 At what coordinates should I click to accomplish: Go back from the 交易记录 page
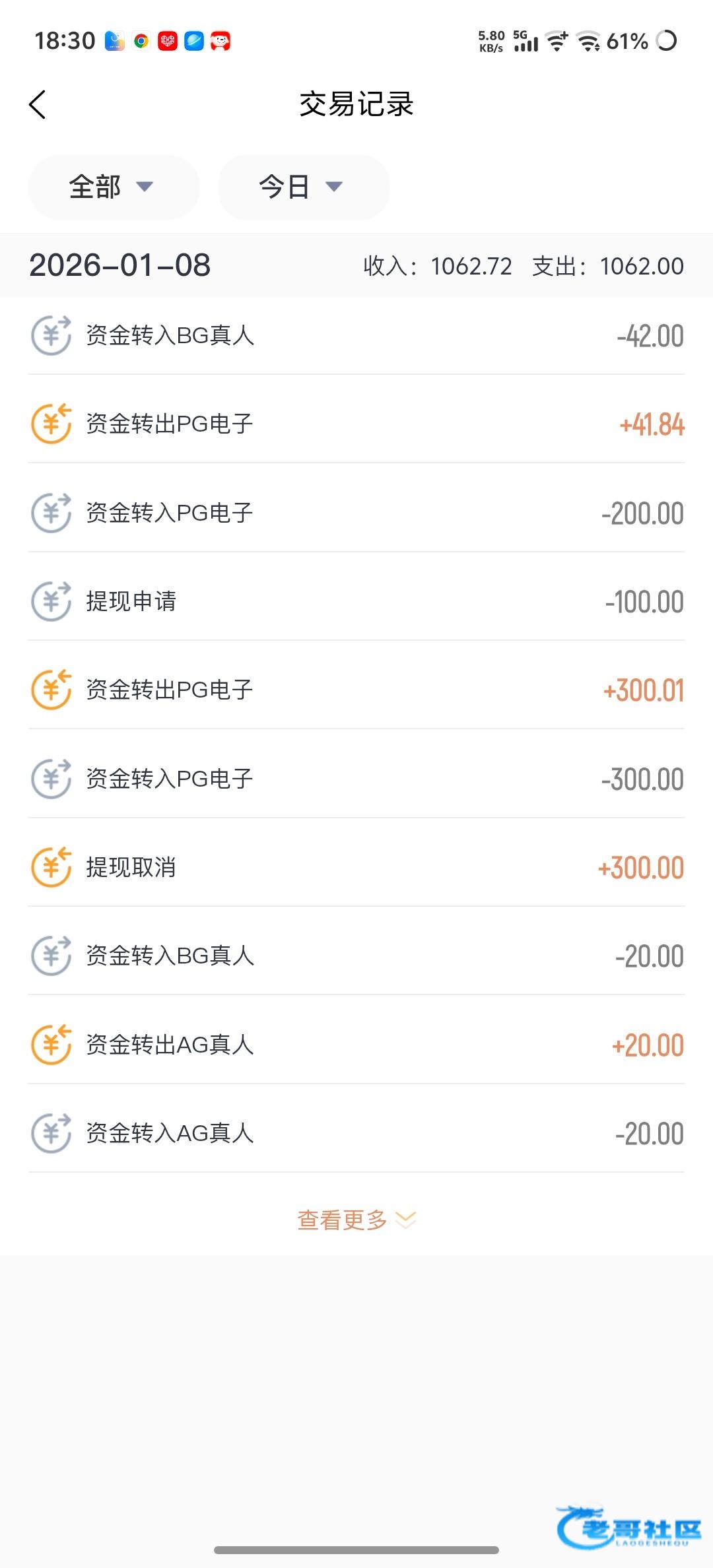click(x=38, y=105)
